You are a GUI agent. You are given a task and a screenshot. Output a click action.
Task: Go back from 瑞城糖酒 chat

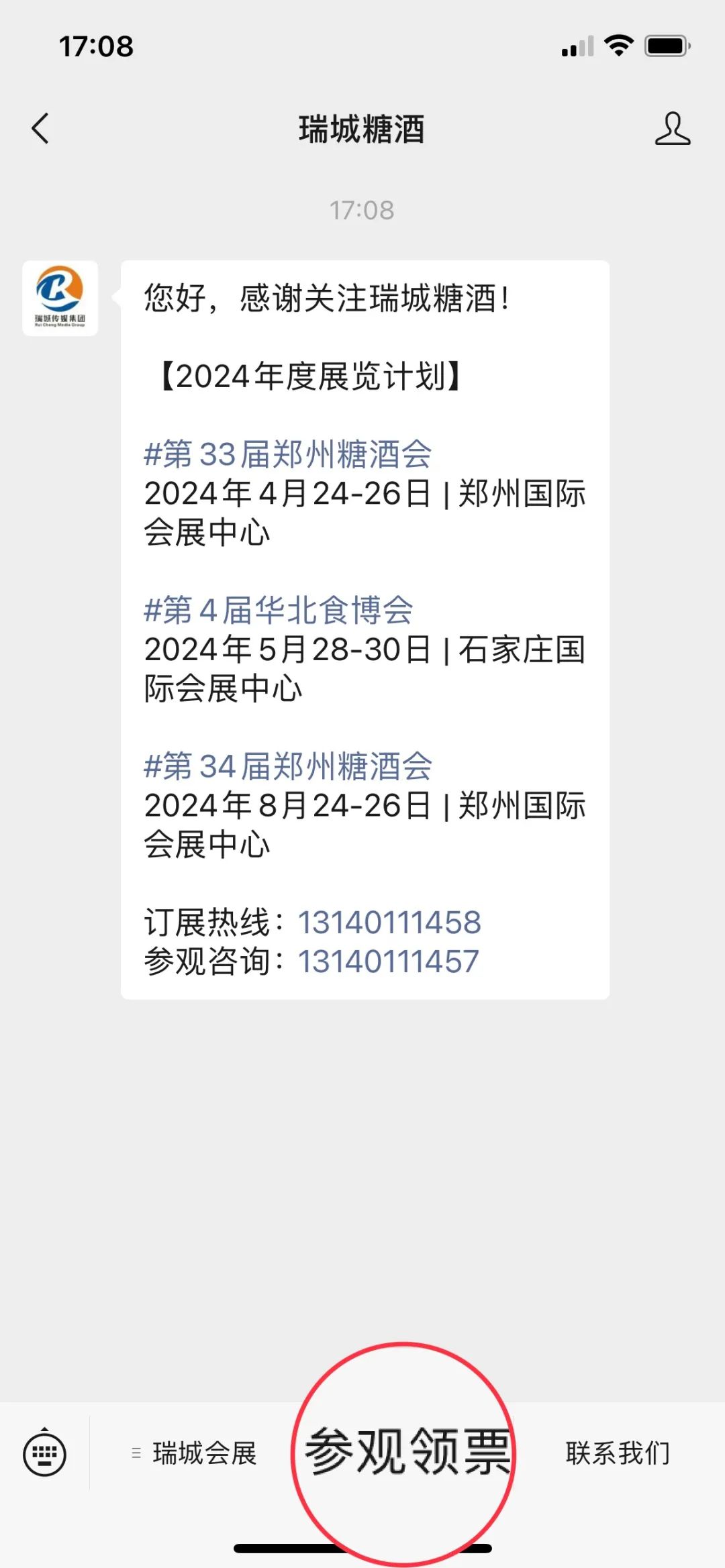[x=40, y=128]
